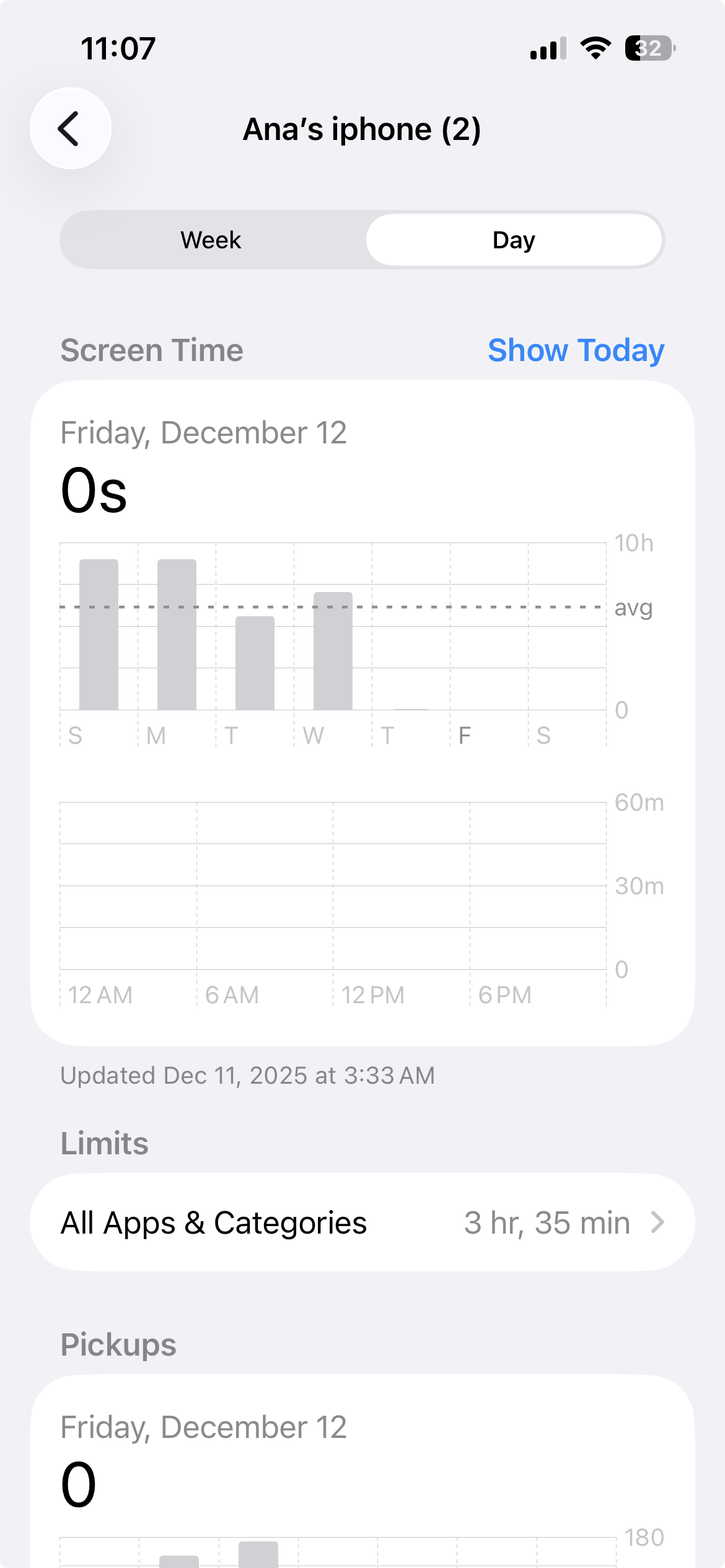
Task: Select Monday's bar in the weekly chart
Action: [x=177, y=635]
